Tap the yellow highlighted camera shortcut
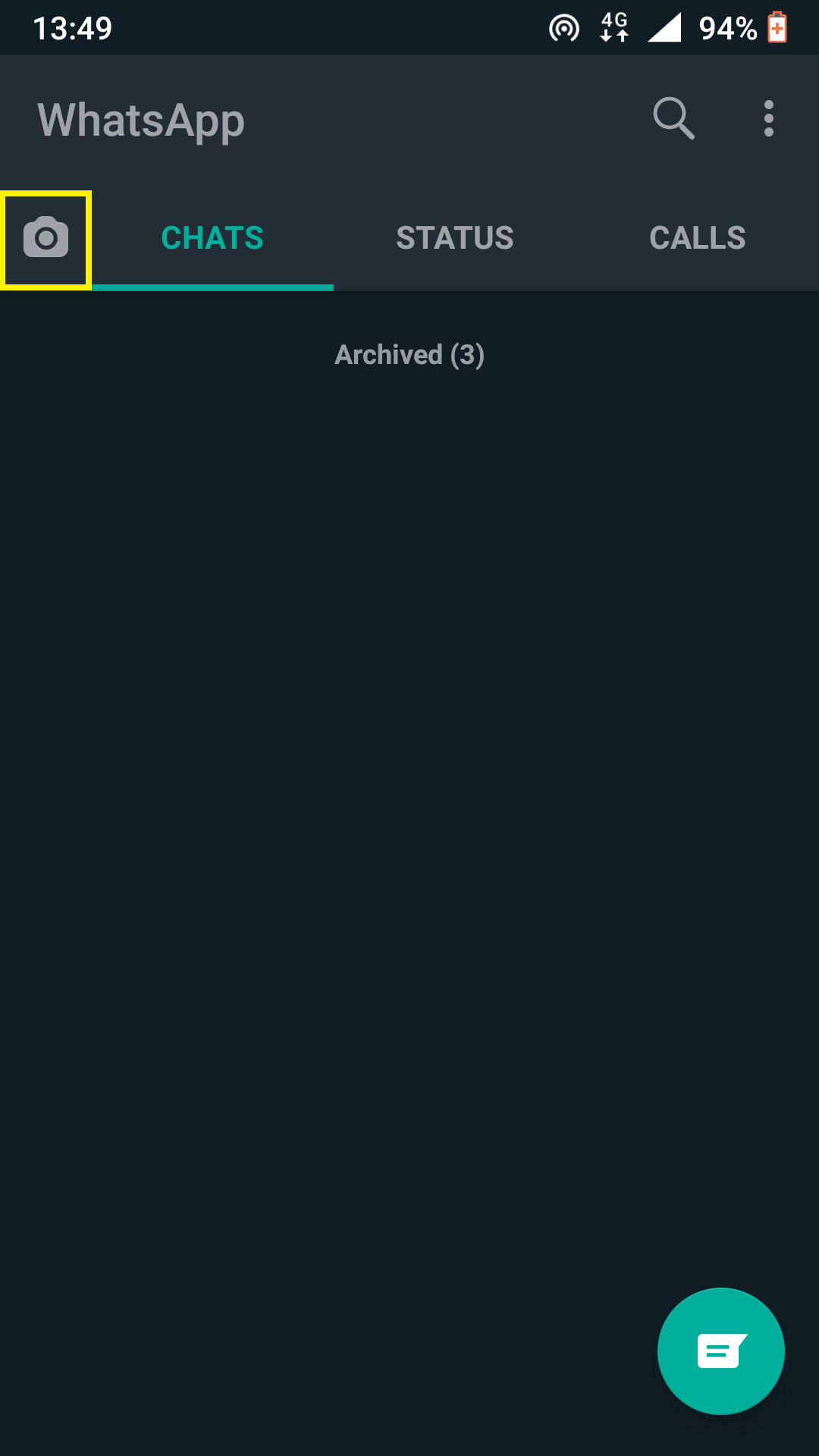 (x=45, y=237)
